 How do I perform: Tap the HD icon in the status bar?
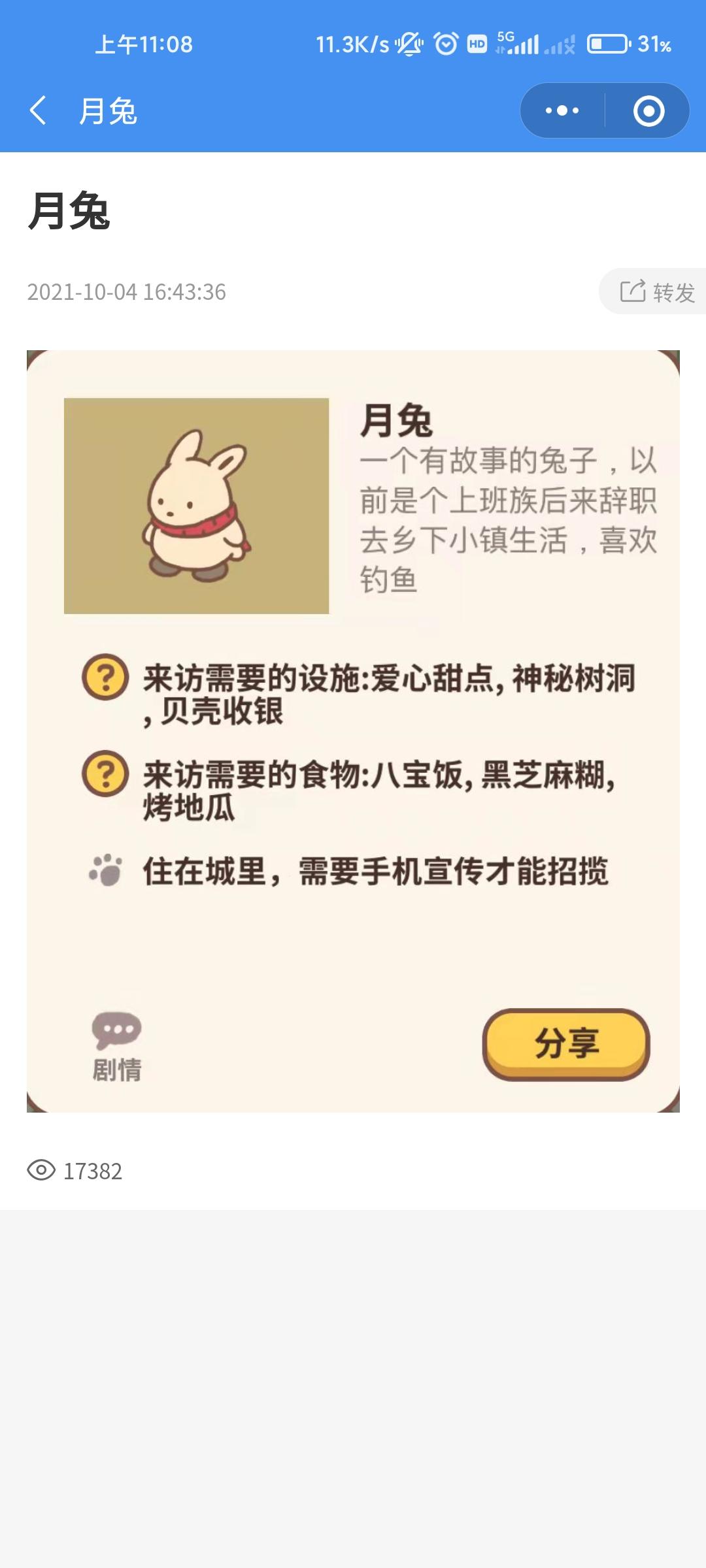coord(477,44)
